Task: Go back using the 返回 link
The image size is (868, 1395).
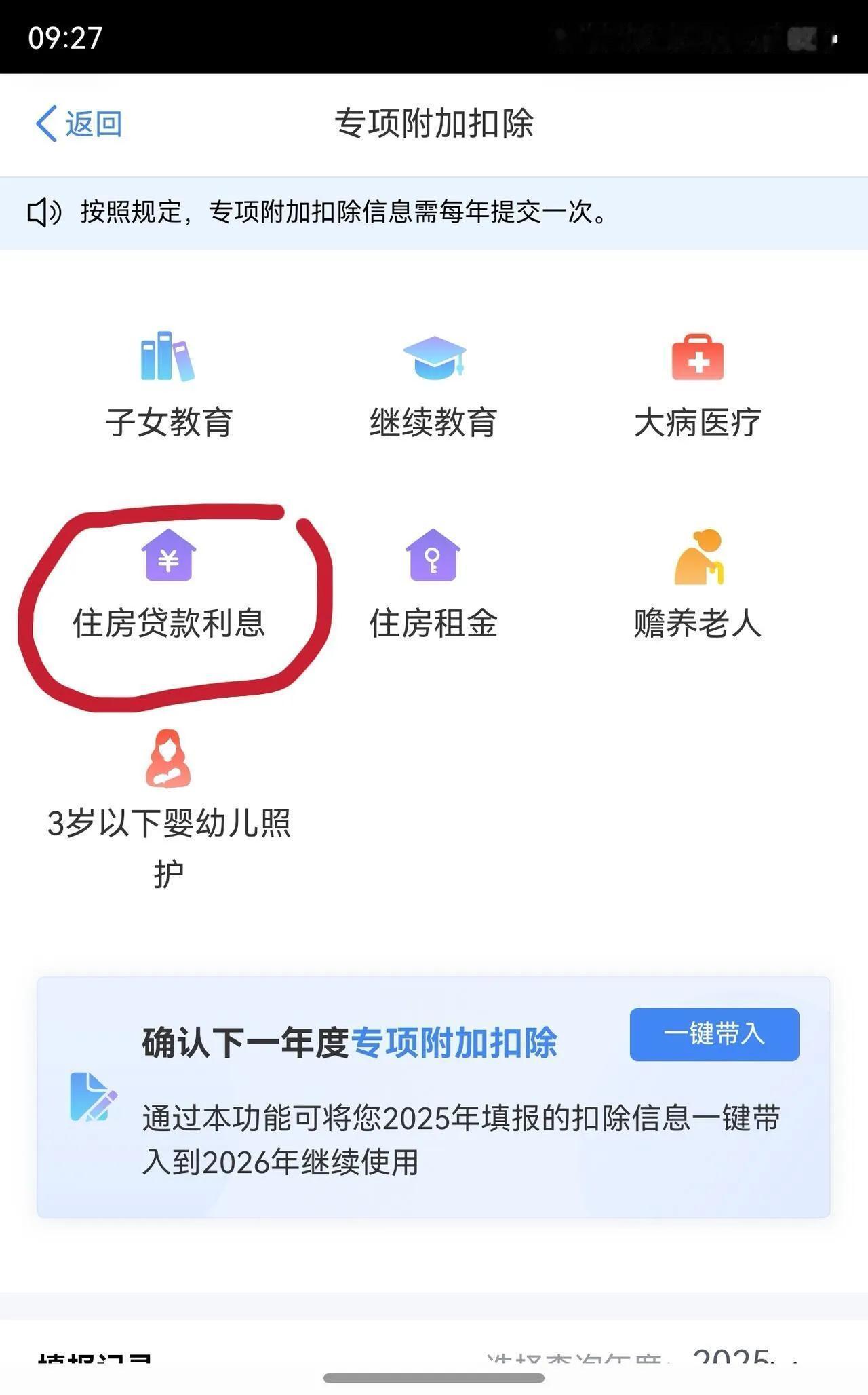Action: pos(78,124)
